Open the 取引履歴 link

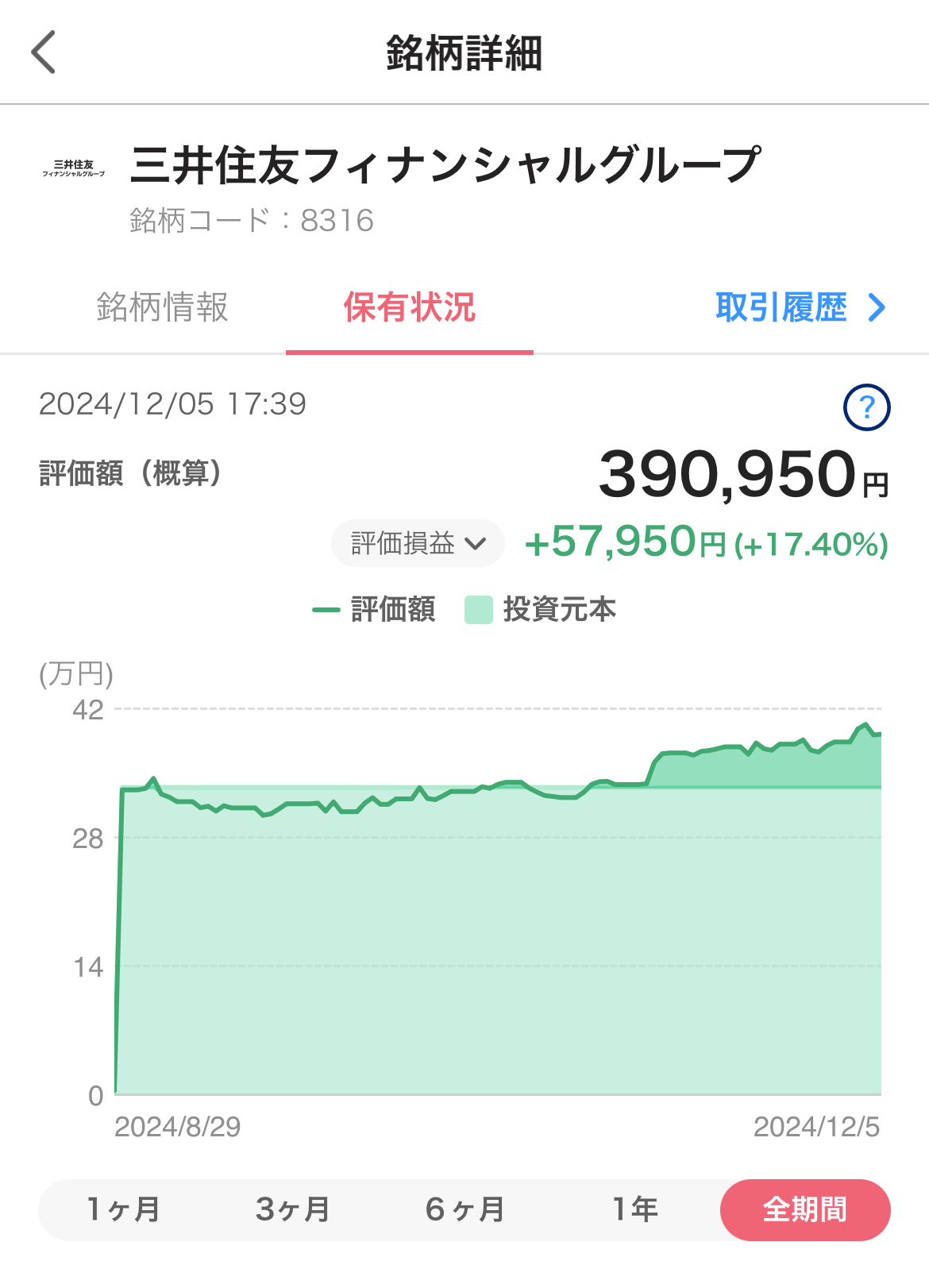pyautogui.click(x=800, y=307)
